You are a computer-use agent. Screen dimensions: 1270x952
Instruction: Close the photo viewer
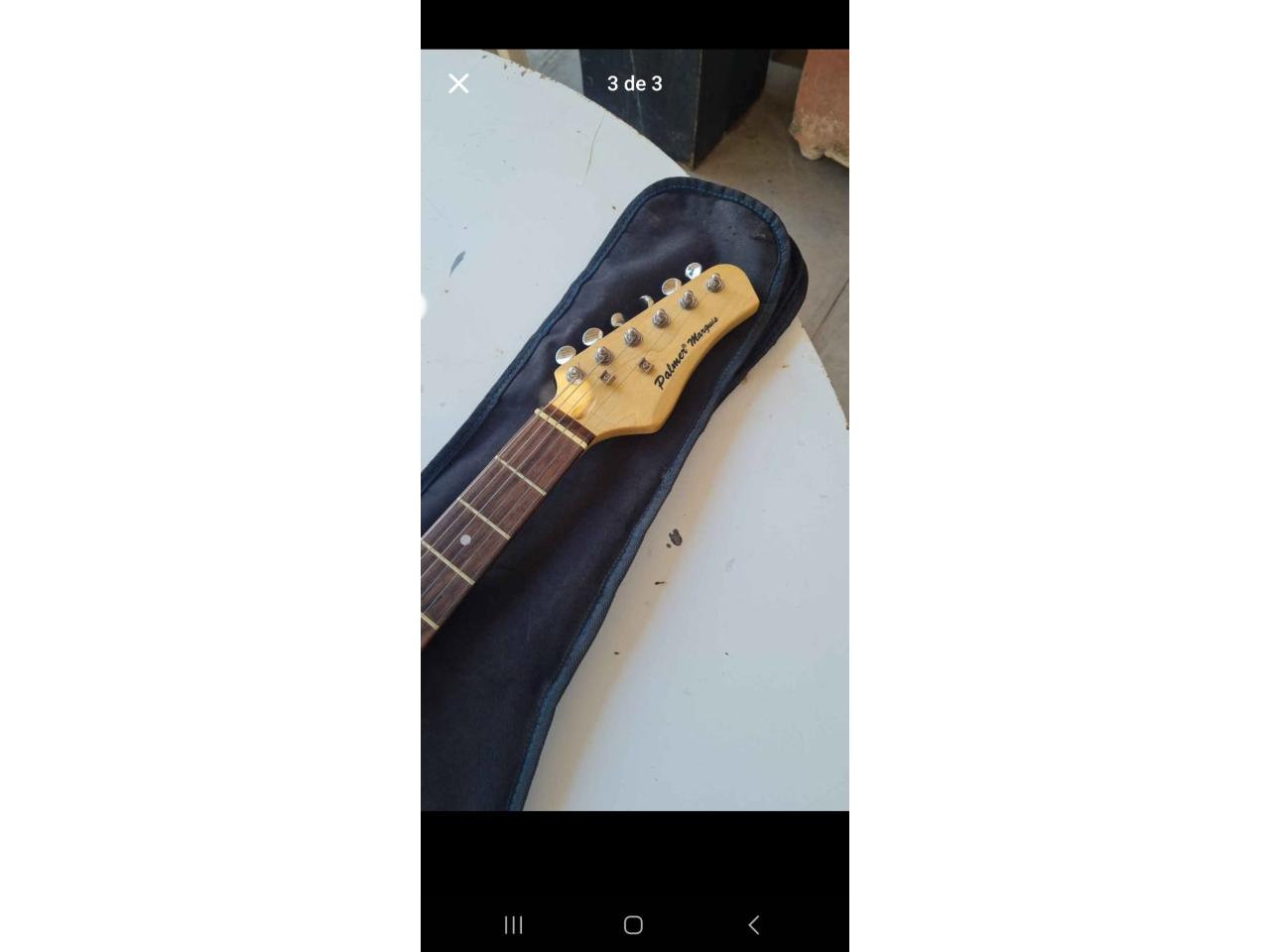[458, 83]
